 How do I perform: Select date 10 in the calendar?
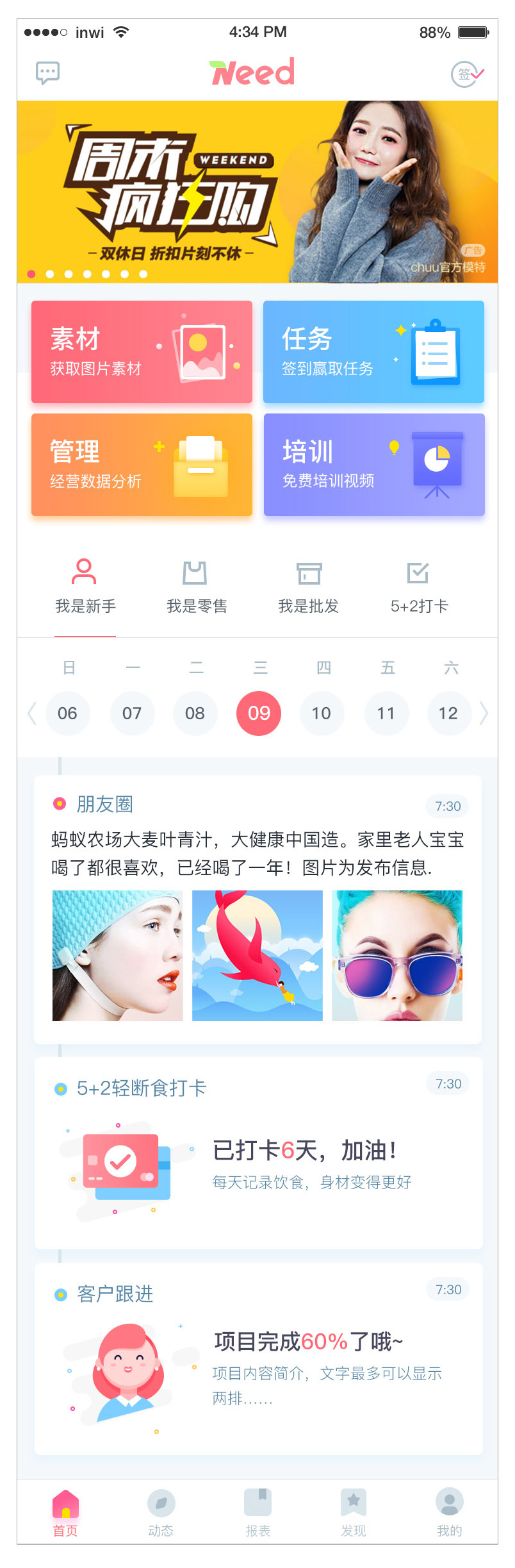322,713
